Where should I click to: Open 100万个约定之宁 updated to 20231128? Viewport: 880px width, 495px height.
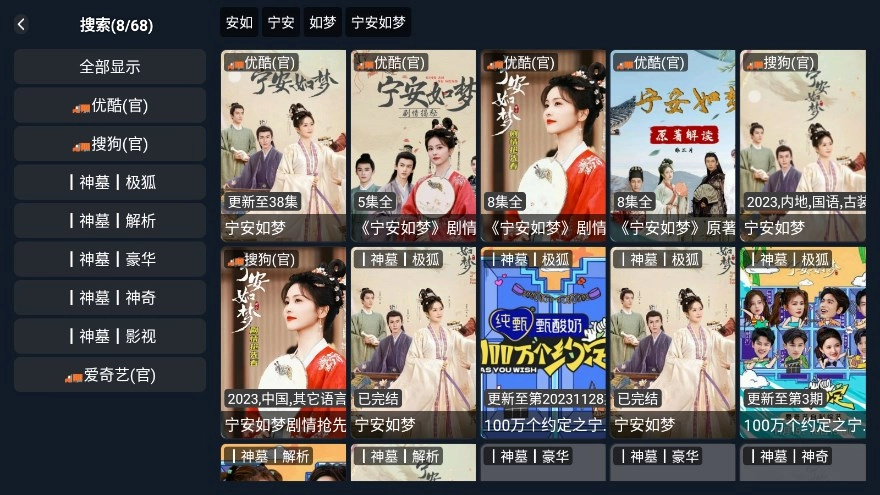[543, 342]
